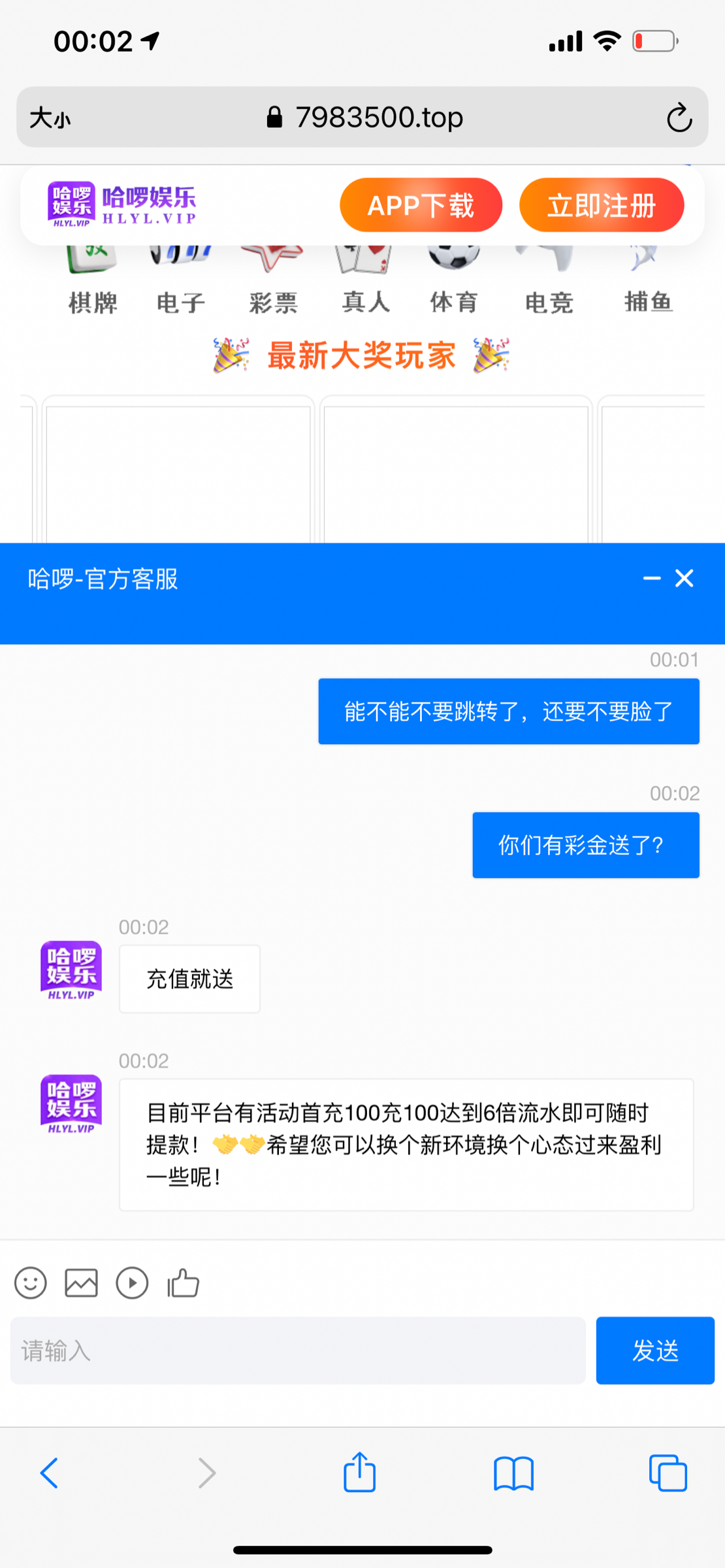Image resolution: width=725 pixels, height=1568 pixels.
Task: Open the emoji picker
Action: [31, 1283]
